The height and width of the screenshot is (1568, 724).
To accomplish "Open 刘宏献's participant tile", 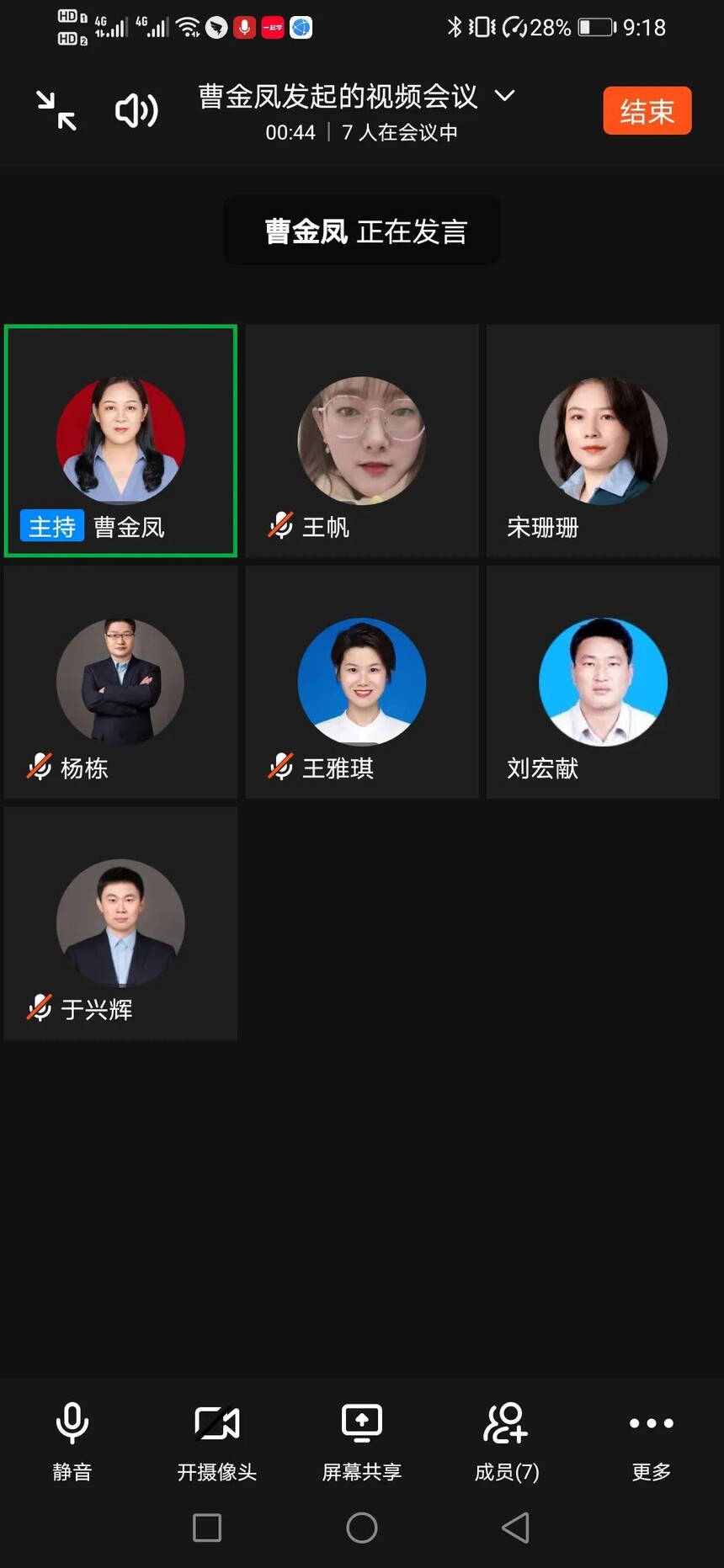I will click(603, 682).
